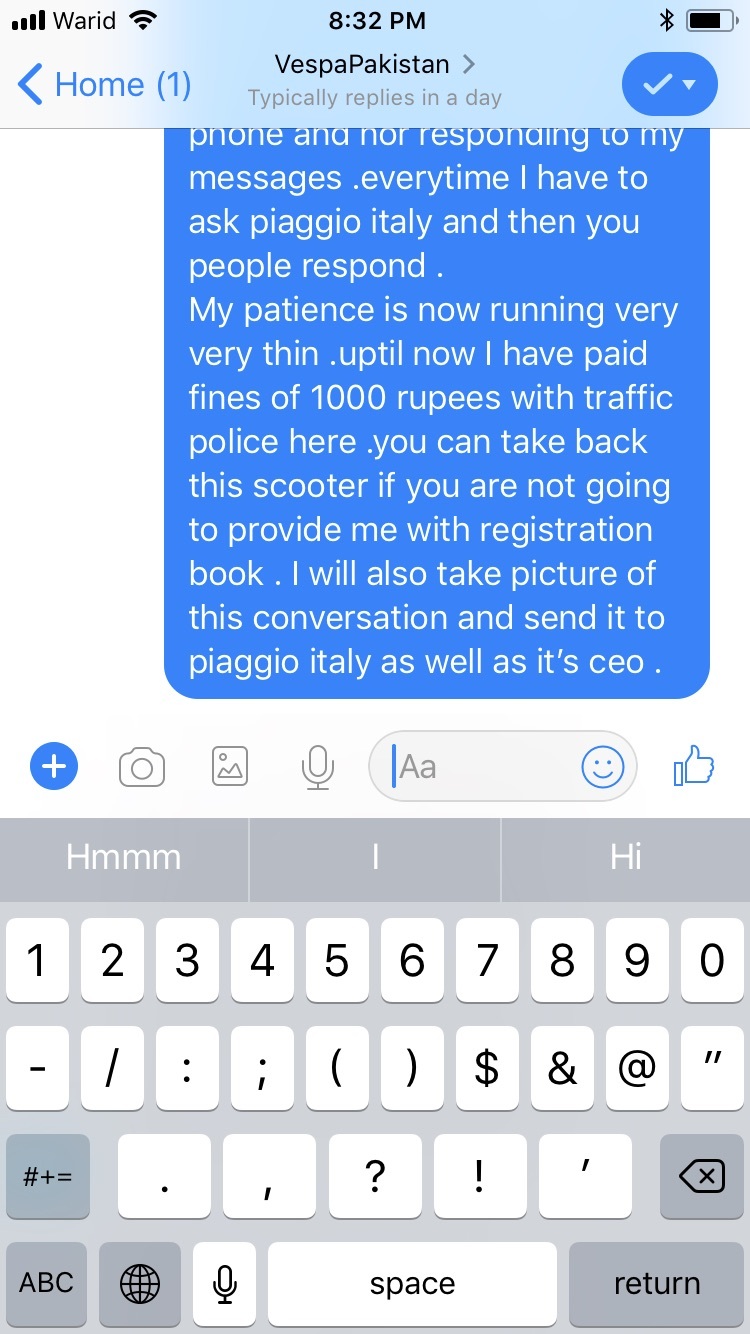Screen dimensions: 750x1334
Task: Tap the space bar
Action: tap(412, 1283)
